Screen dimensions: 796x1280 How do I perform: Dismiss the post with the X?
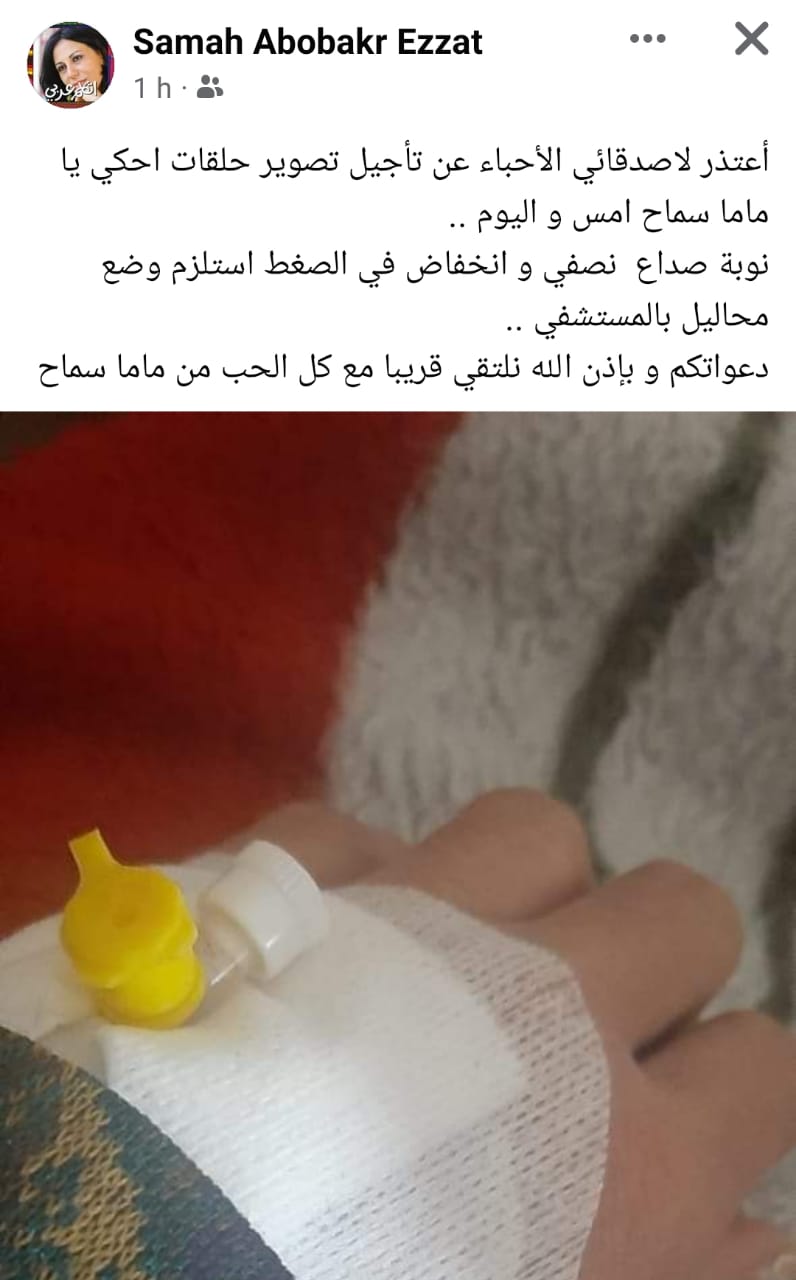[751, 39]
